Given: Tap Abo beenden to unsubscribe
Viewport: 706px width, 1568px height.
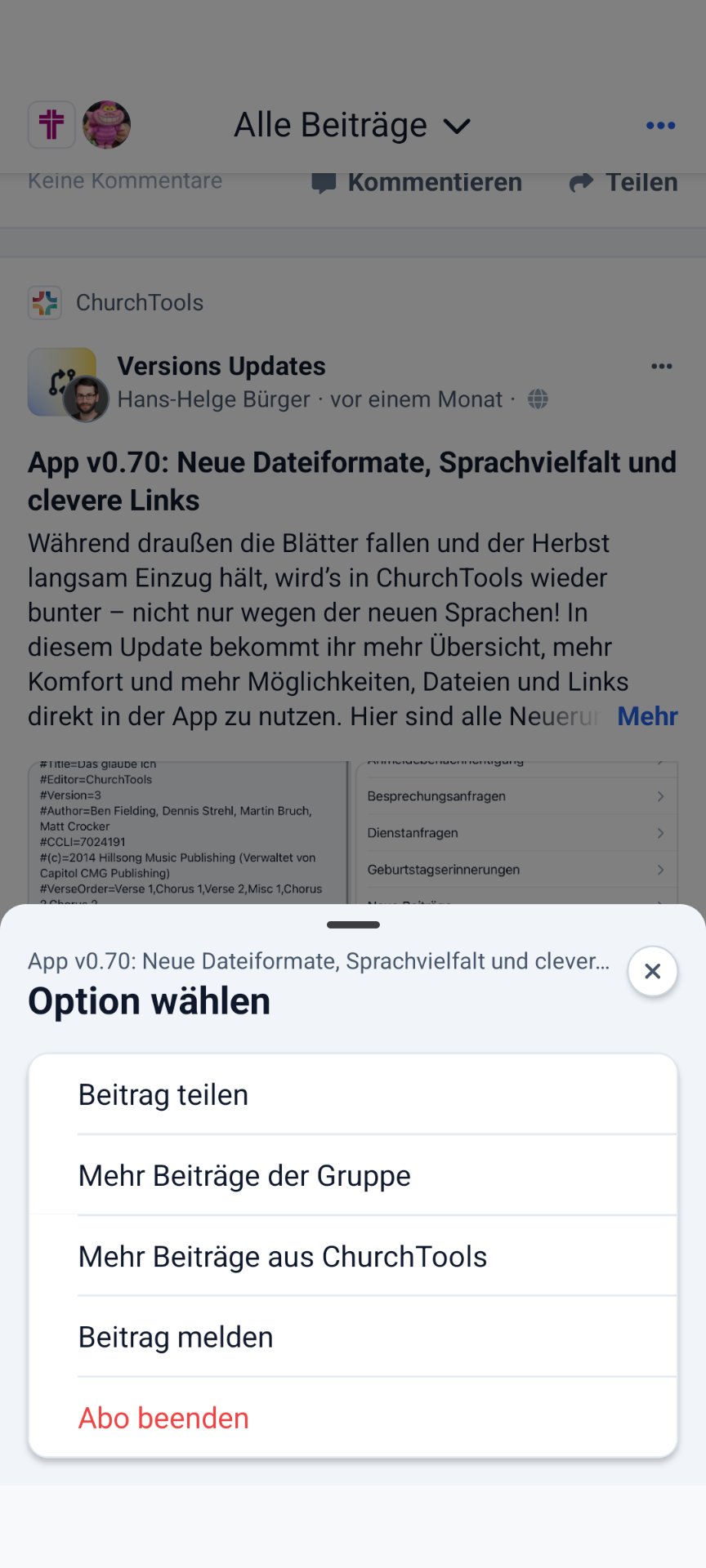Looking at the screenshot, I should pyautogui.click(x=353, y=1418).
